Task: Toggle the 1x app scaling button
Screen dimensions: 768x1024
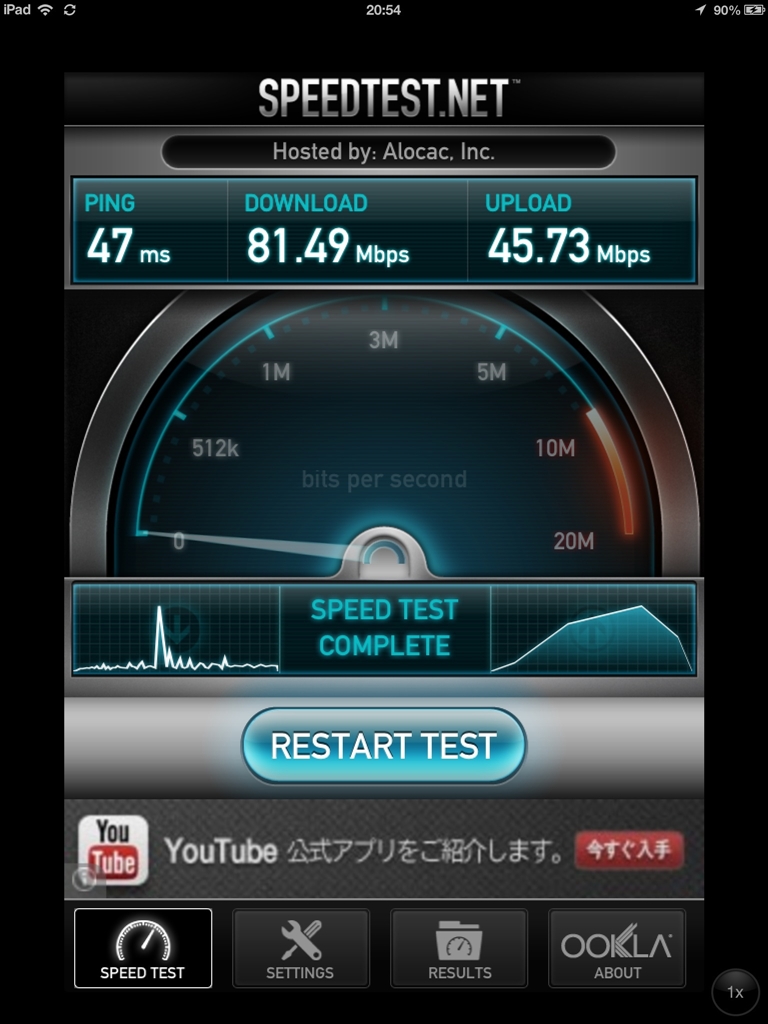Action: click(x=735, y=993)
